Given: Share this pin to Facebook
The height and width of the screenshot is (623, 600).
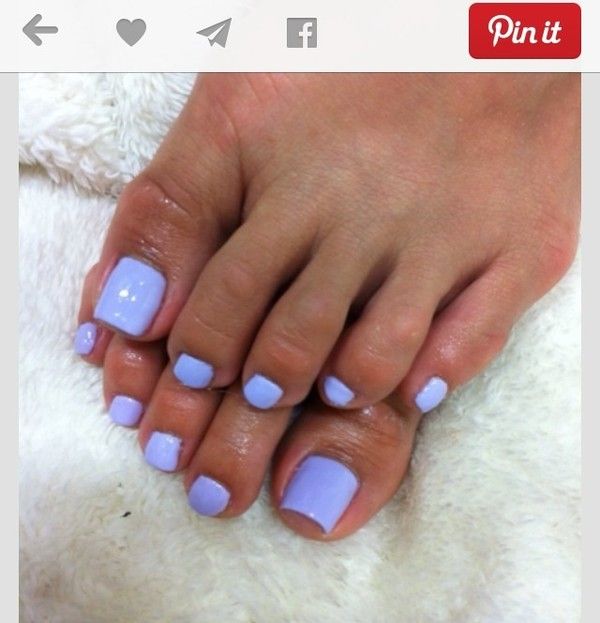Looking at the screenshot, I should pos(301,33).
